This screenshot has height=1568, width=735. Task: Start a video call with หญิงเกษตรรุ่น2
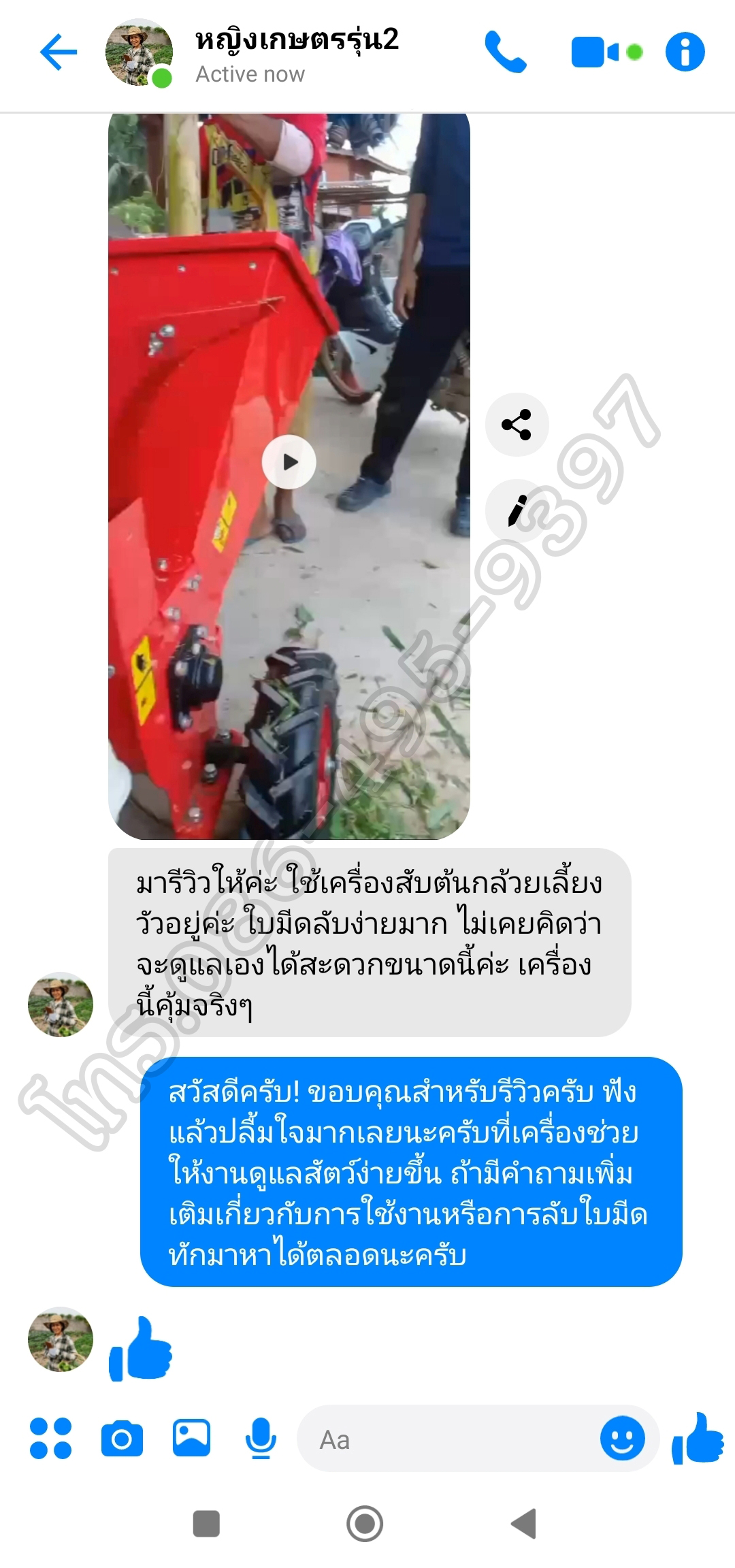point(597,52)
